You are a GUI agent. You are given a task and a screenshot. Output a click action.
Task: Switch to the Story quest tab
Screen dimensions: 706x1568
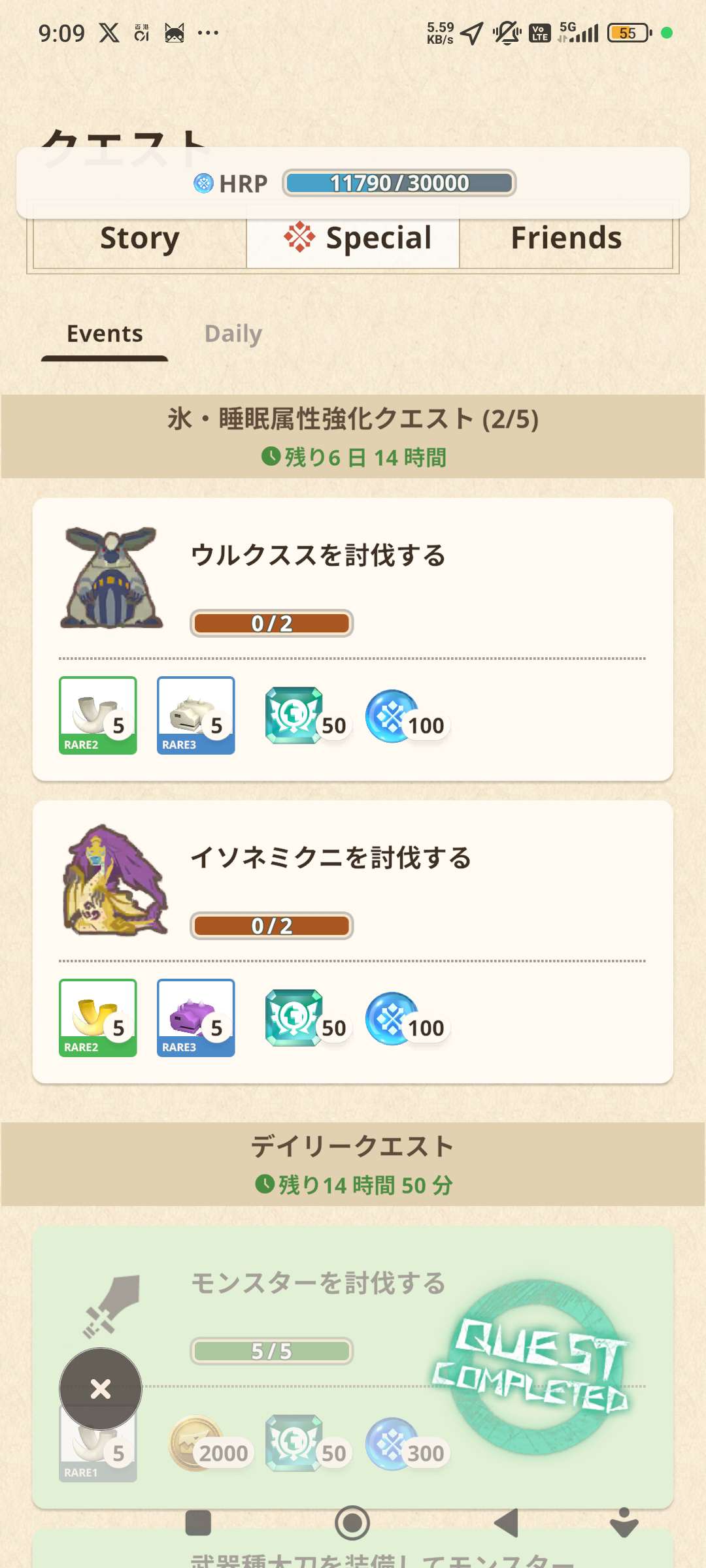[139, 238]
